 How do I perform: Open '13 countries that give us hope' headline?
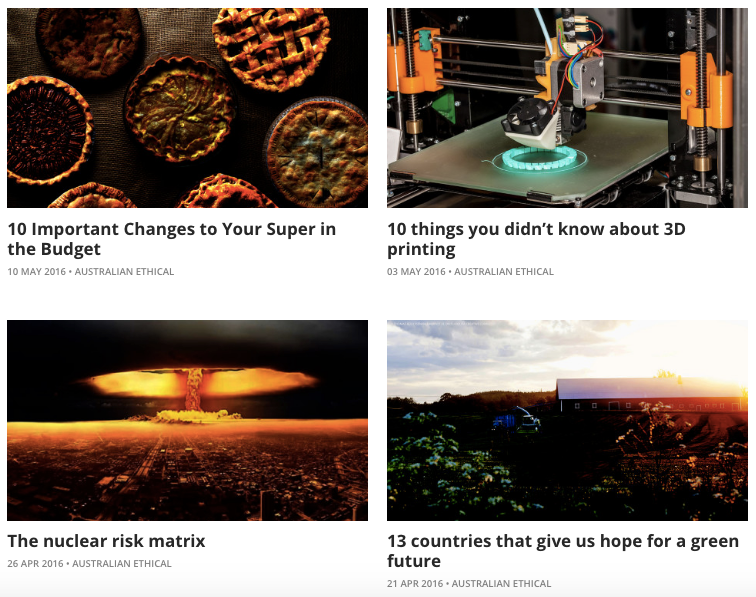pos(562,551)
